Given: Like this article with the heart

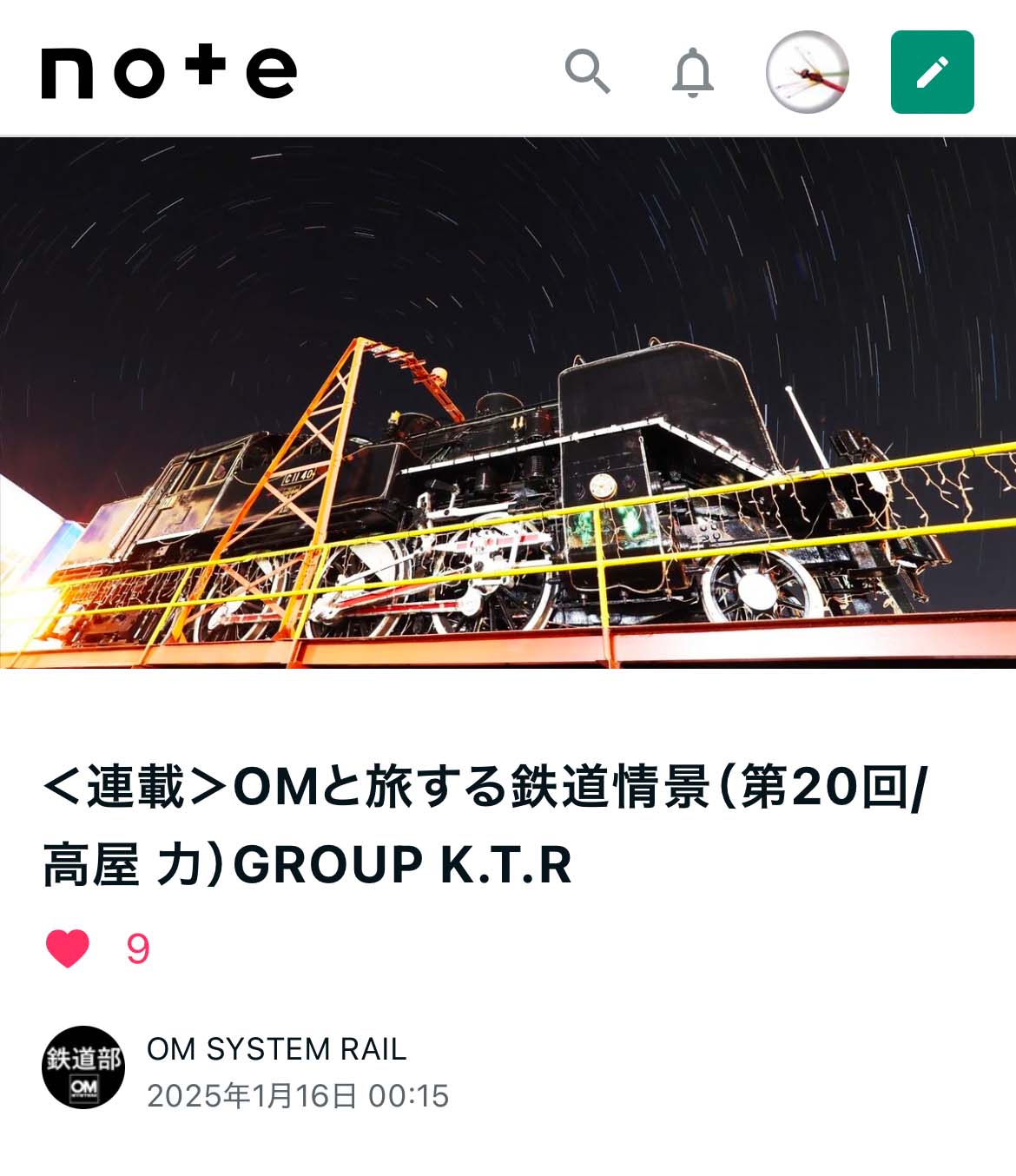Looking at the screenshot, I should [x=68, y=948].
